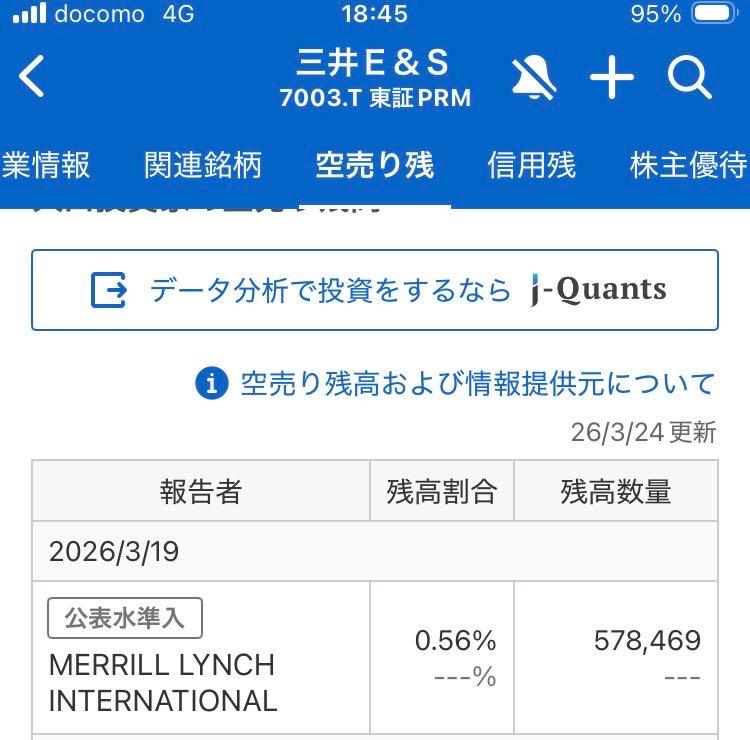
Task: Toggle the muted notification bell
Action: (x=534, y=78)
